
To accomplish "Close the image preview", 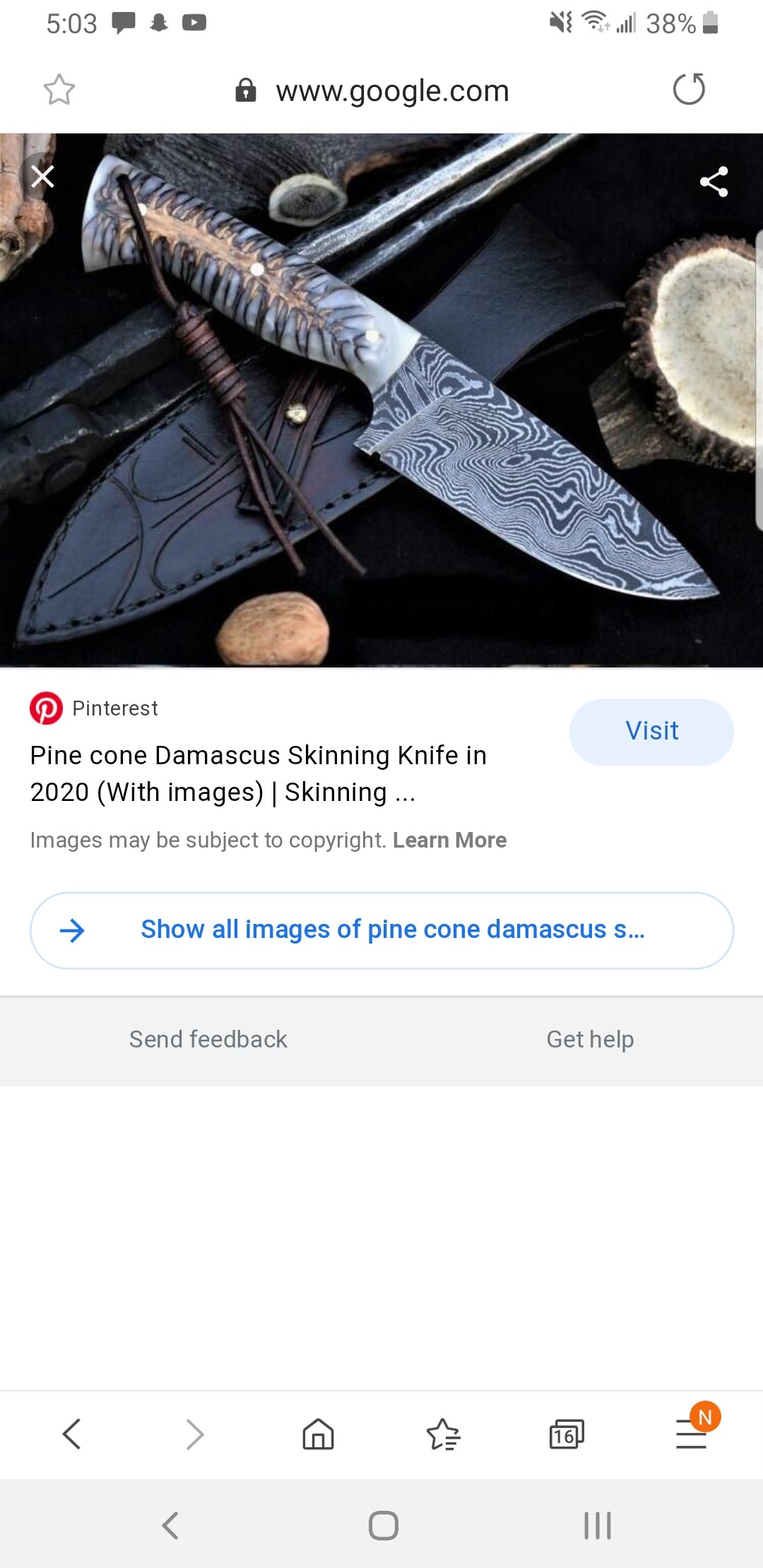I will (43, 177).
